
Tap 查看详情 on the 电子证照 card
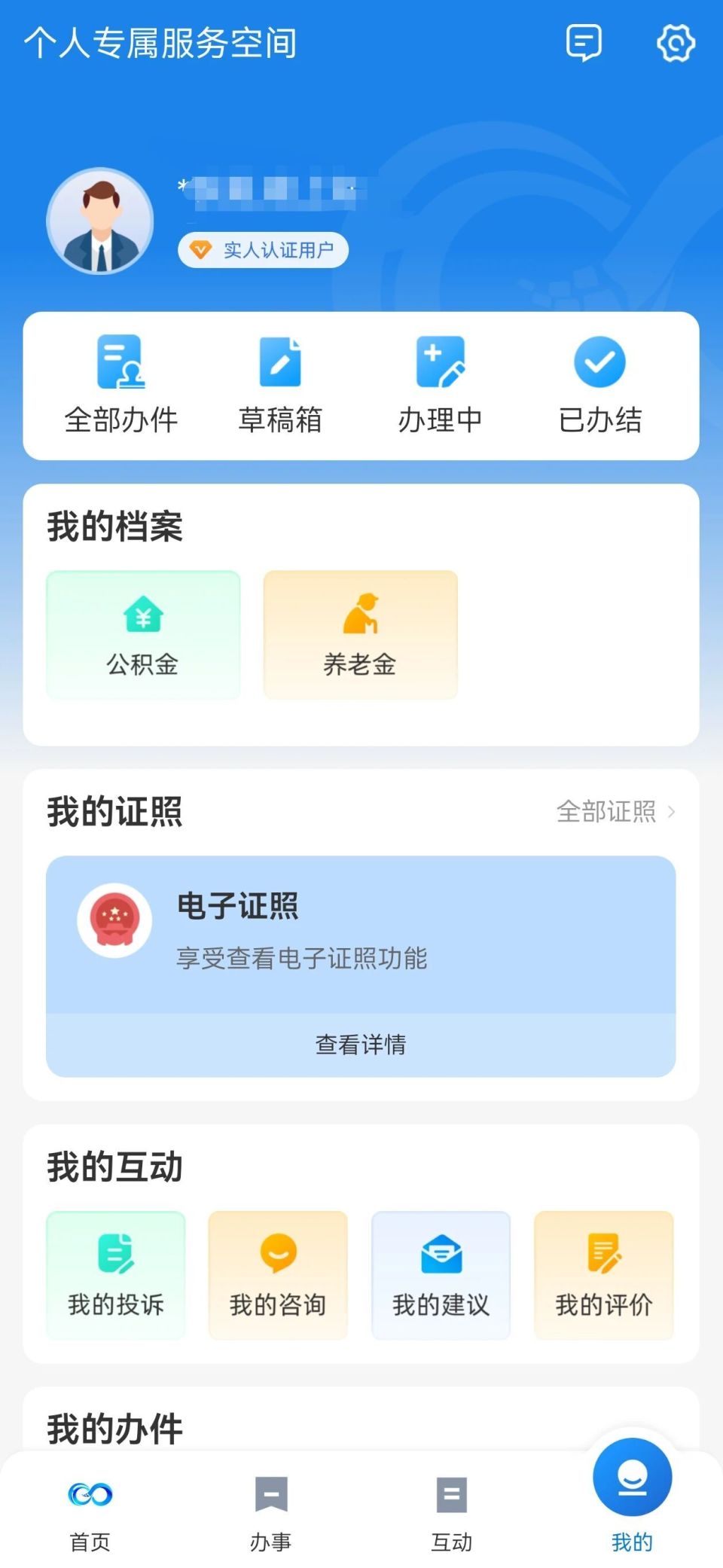pos(359,1045)
